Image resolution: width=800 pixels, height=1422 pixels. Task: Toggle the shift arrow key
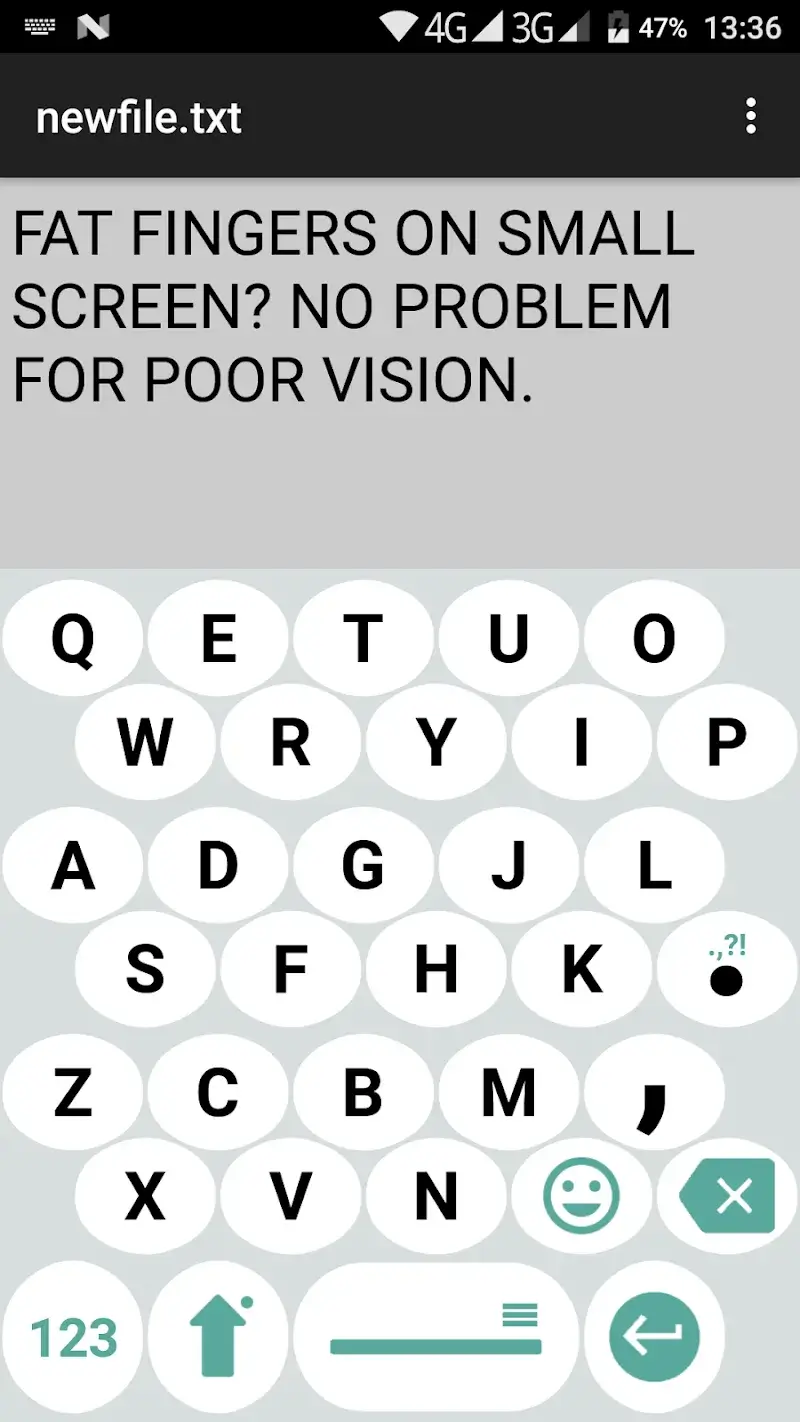coord(218,1337)
